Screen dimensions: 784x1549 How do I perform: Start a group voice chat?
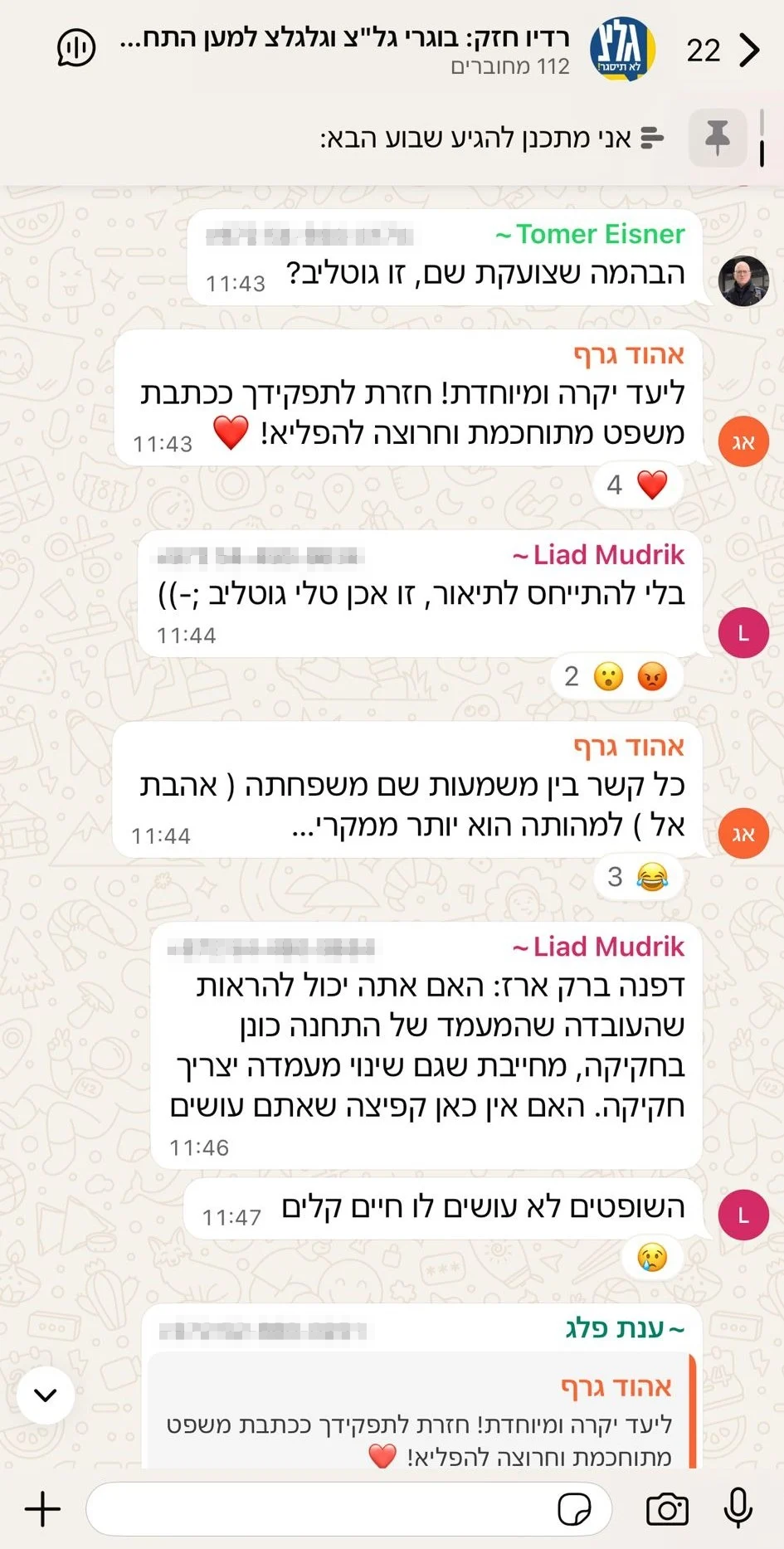click(x=76, y=48)
